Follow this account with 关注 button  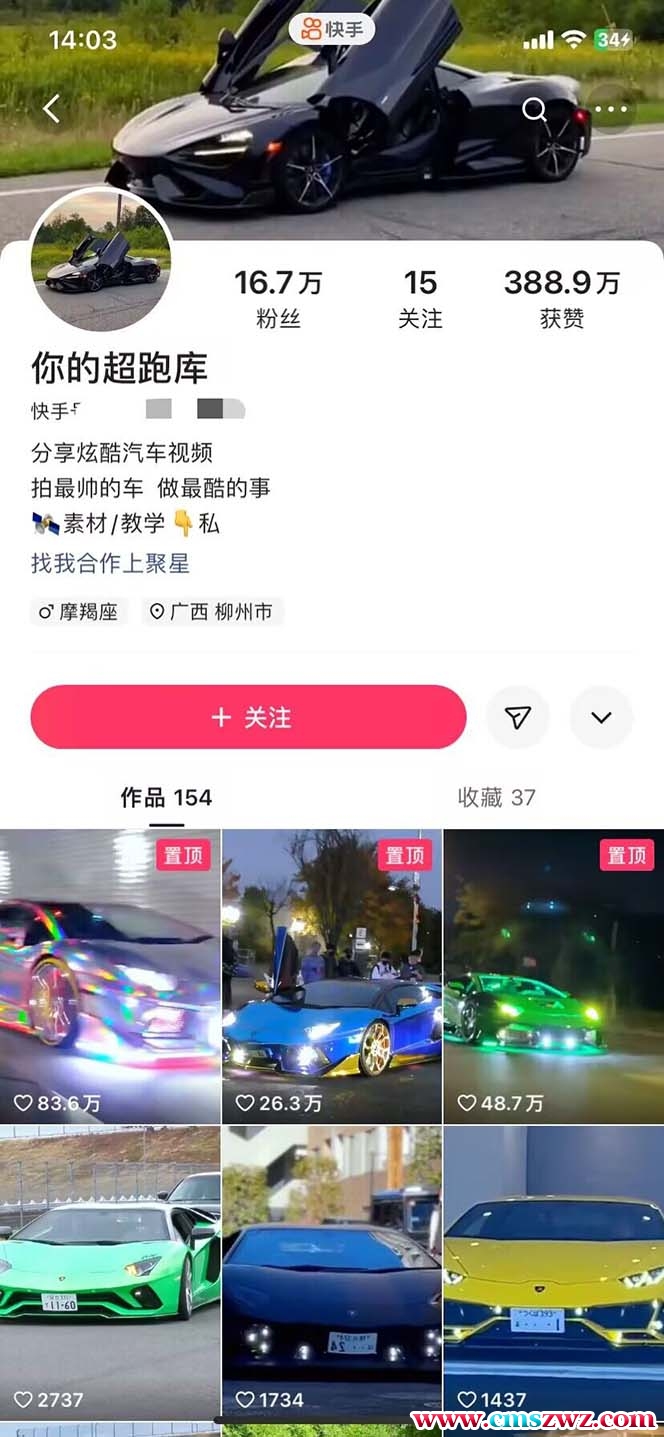[x=248, y=717]
